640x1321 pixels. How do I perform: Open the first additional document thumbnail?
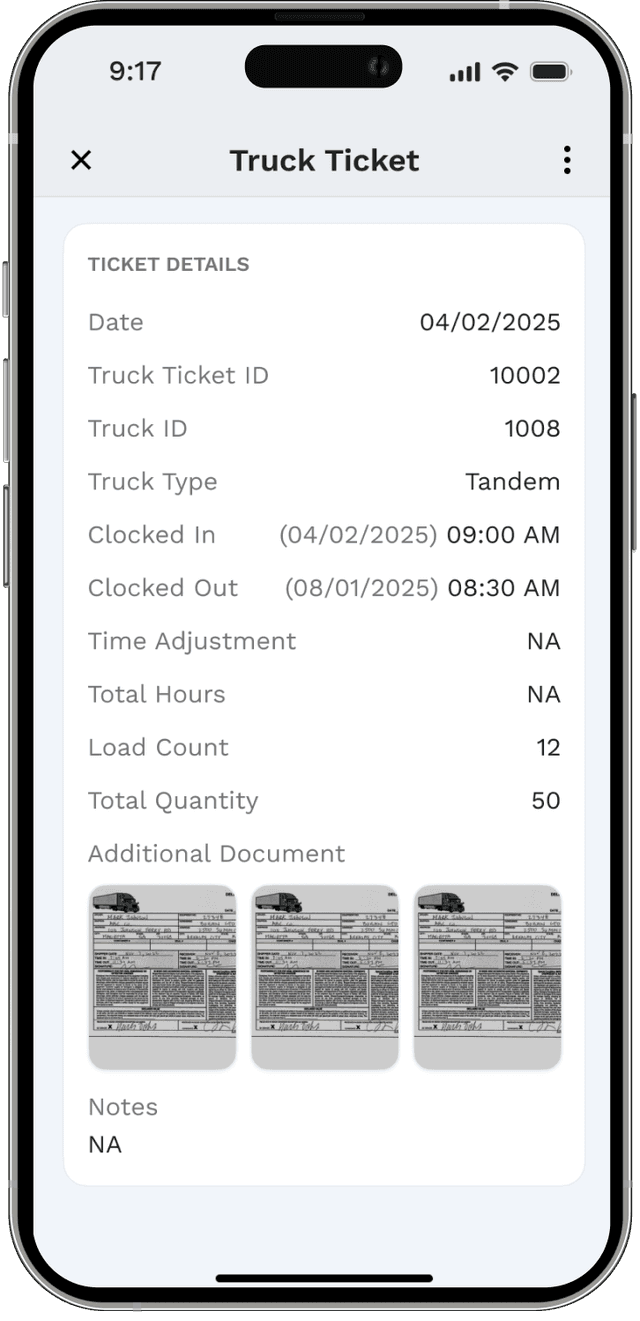[x=162, y=976]
